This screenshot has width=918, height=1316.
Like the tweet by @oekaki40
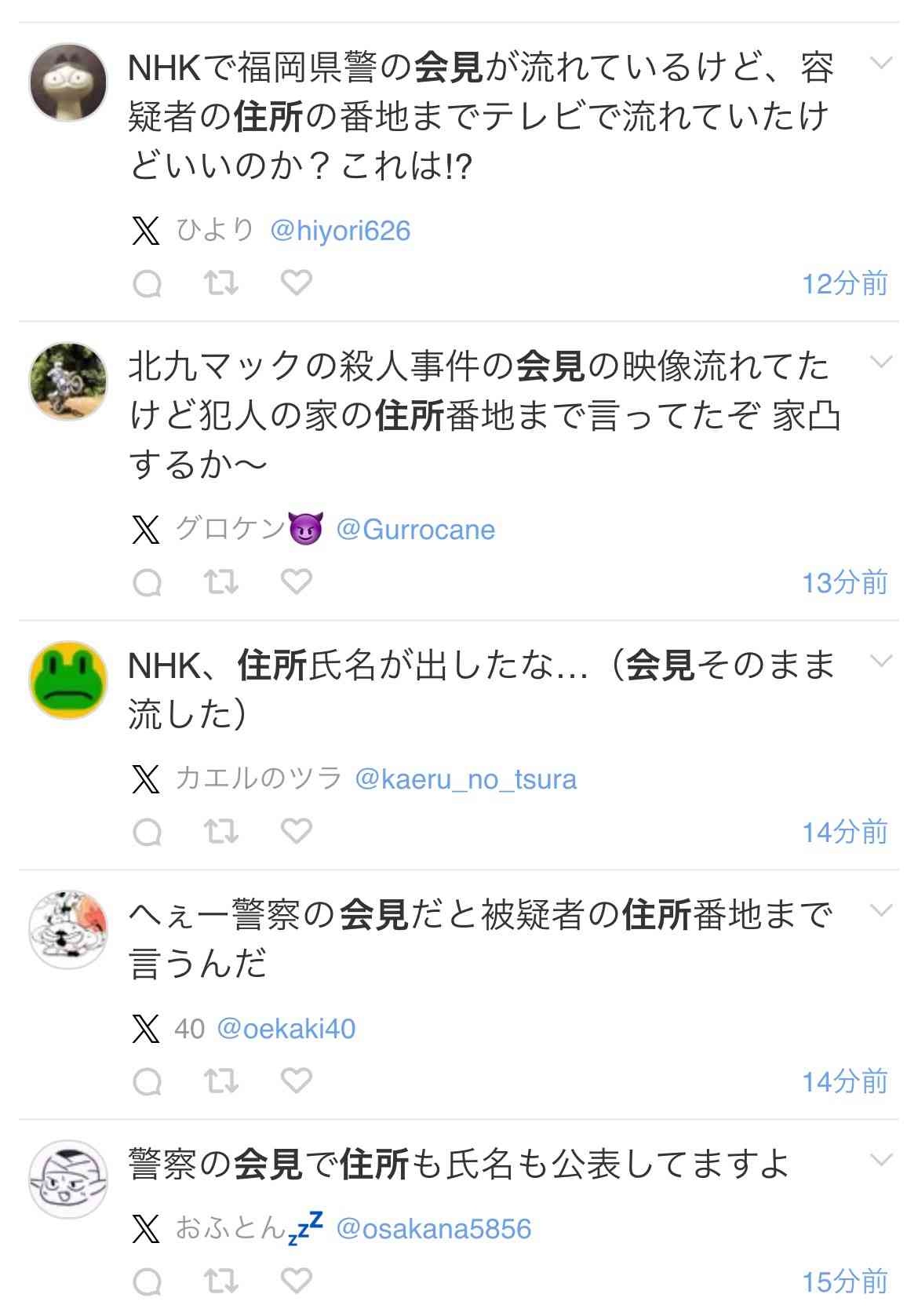tap(297, 1081)
